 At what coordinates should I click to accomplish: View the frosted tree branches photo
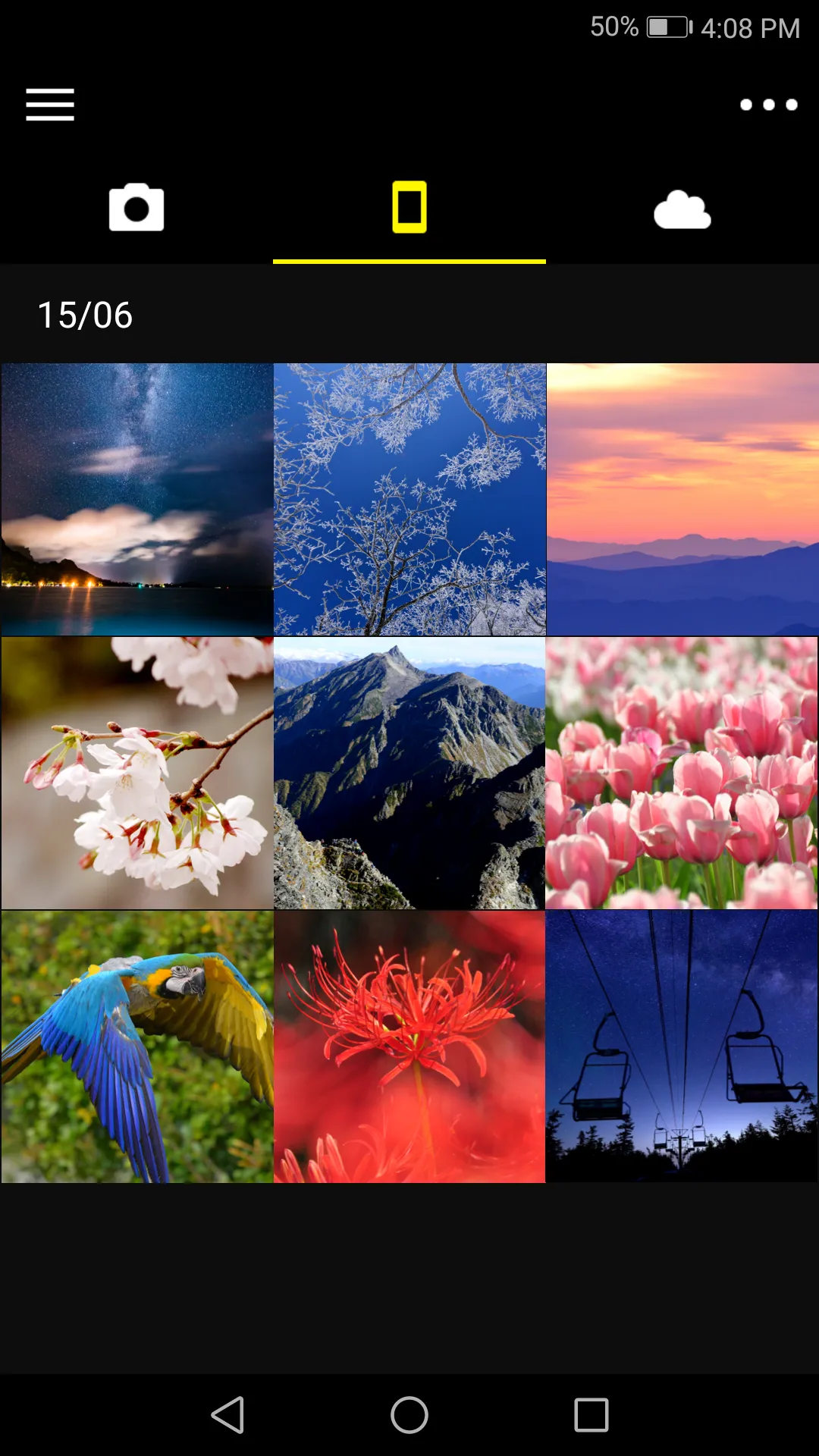[409, 497]
